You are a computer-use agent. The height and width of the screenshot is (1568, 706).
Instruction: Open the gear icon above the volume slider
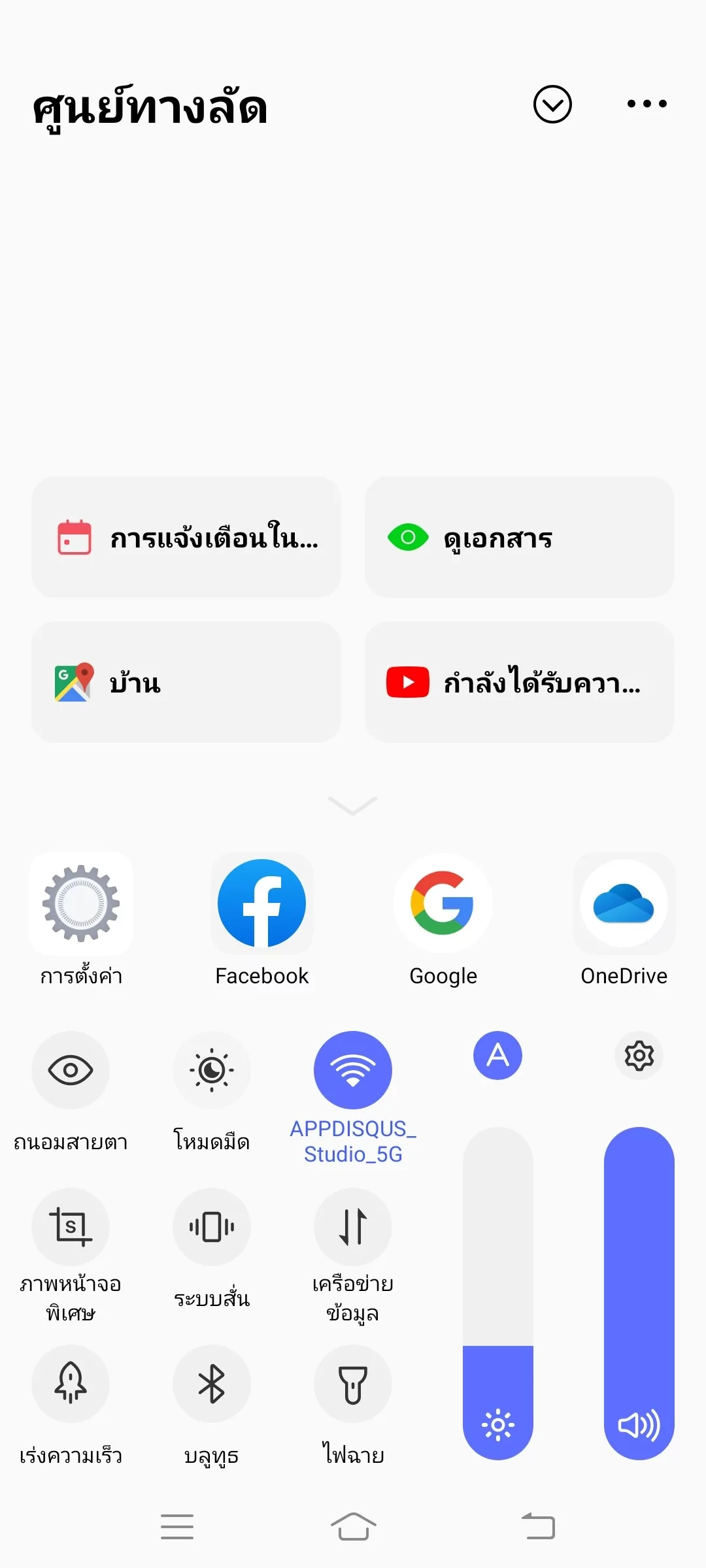tap(639, 1055)
